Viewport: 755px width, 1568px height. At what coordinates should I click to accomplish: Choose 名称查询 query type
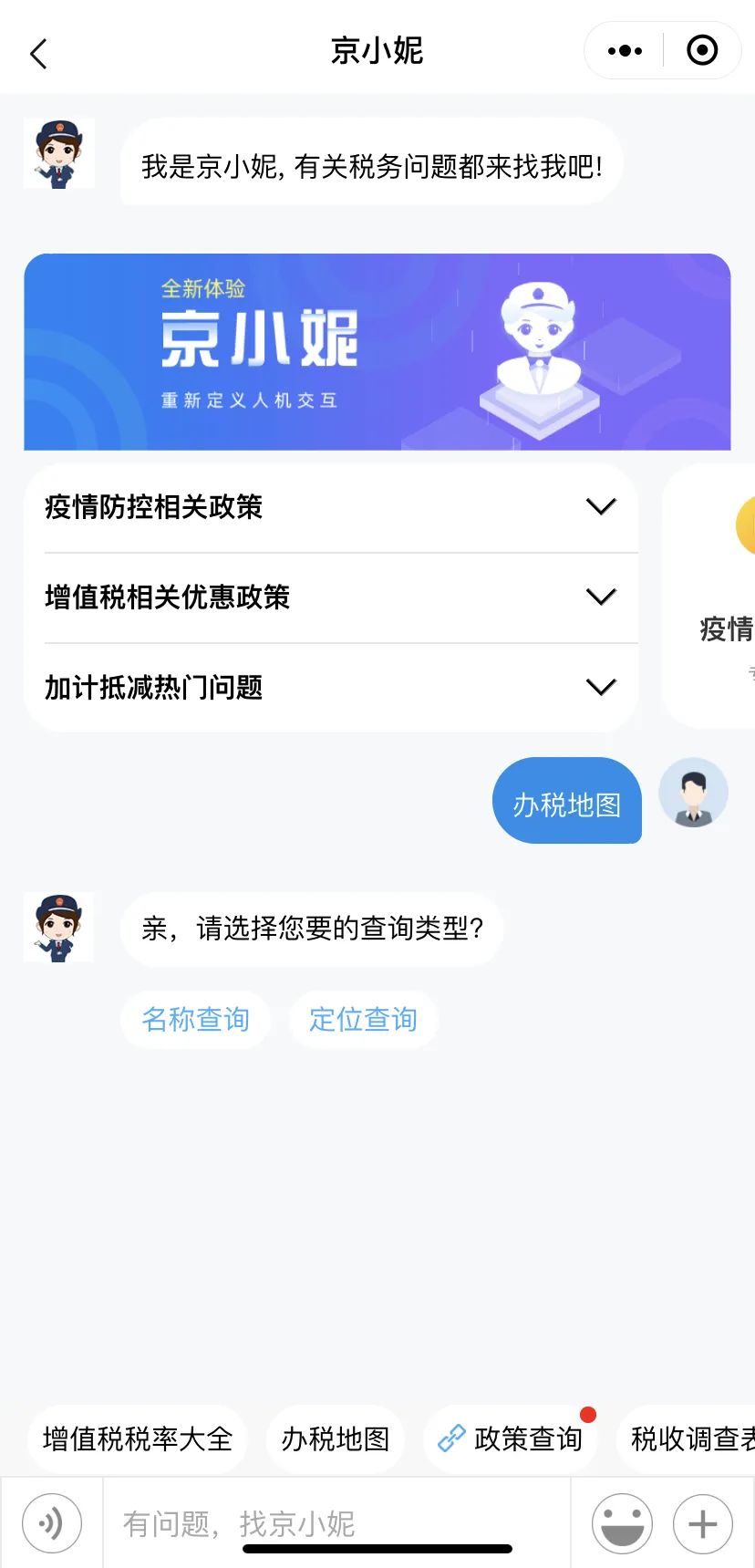[x=195, y=1019]
